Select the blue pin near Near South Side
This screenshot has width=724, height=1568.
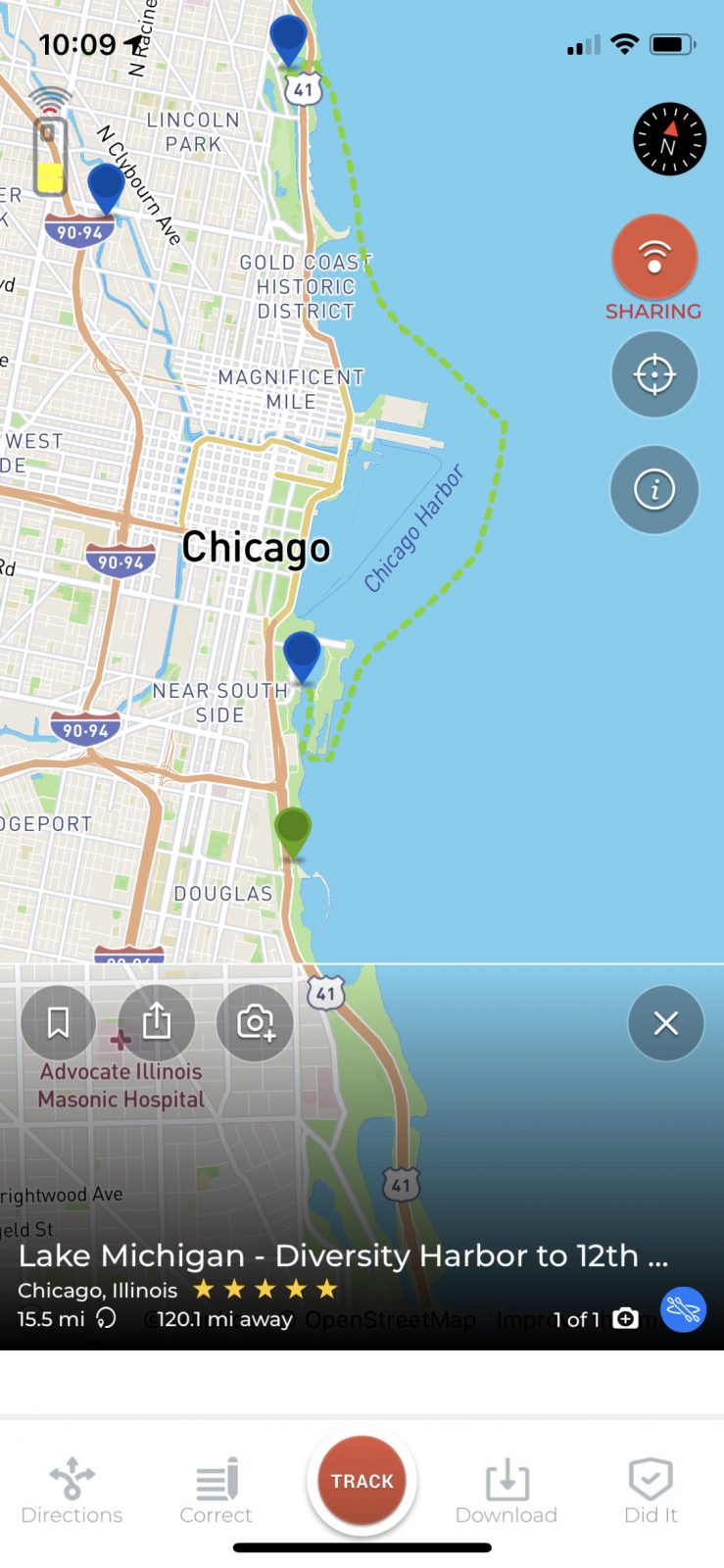coord(302,655)
